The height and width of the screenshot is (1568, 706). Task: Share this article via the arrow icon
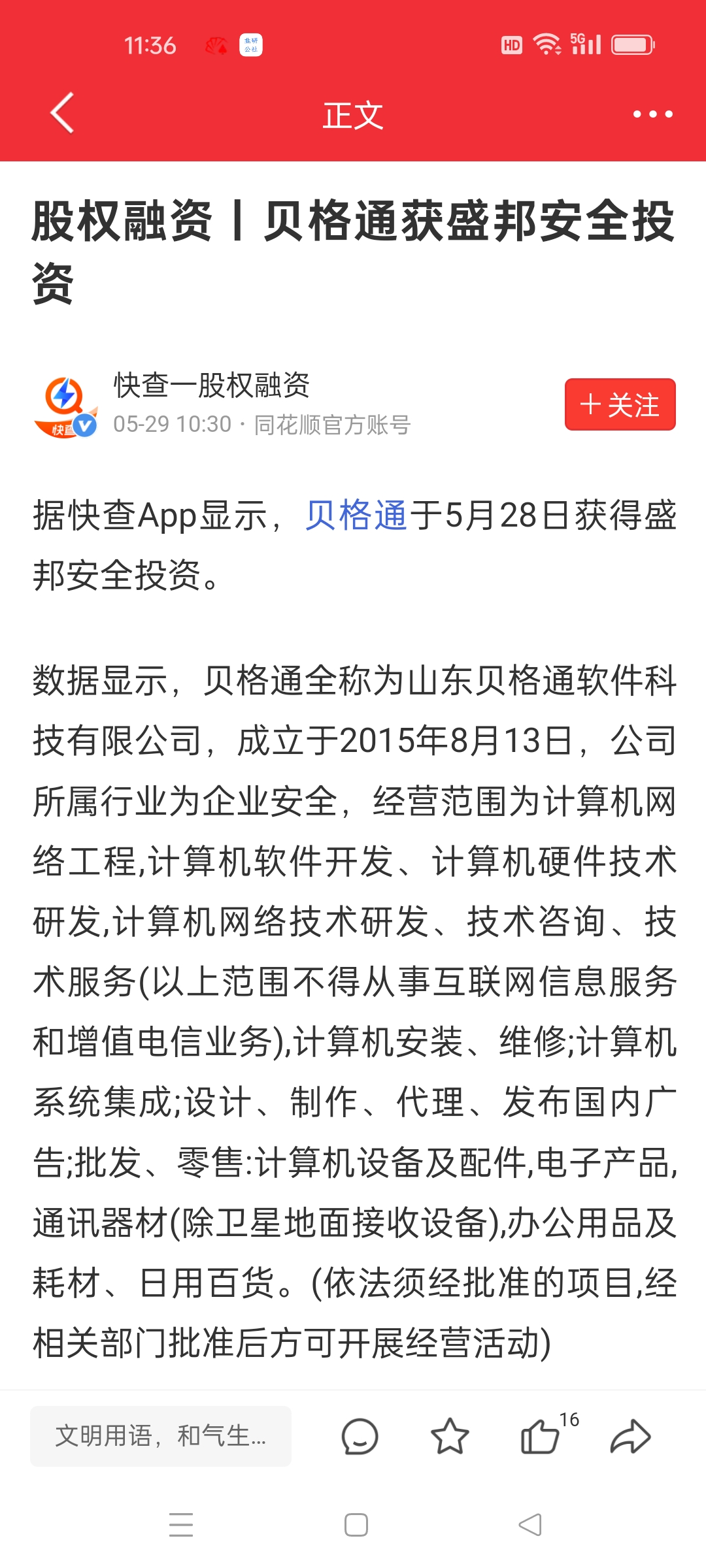point(630,1436)
